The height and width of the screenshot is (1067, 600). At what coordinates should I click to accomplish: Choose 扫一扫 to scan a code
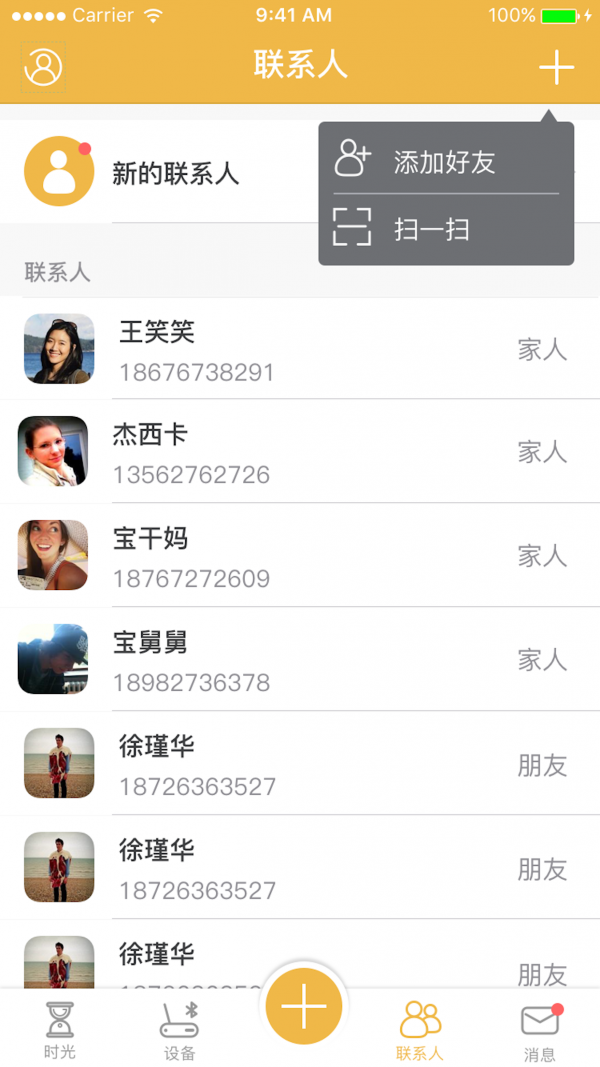tap(432, 230)
